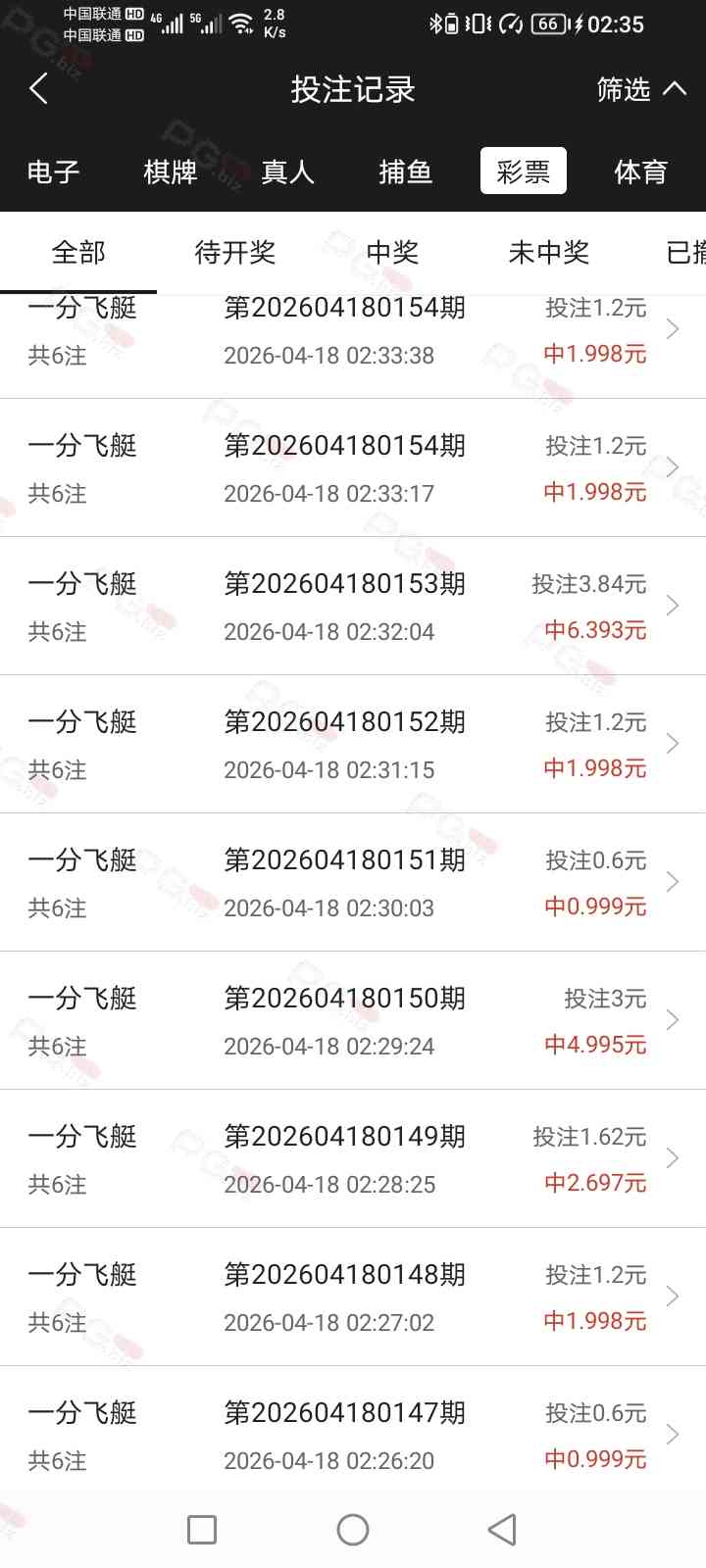Open record for 第202604180151期

(x=353, y=883)
